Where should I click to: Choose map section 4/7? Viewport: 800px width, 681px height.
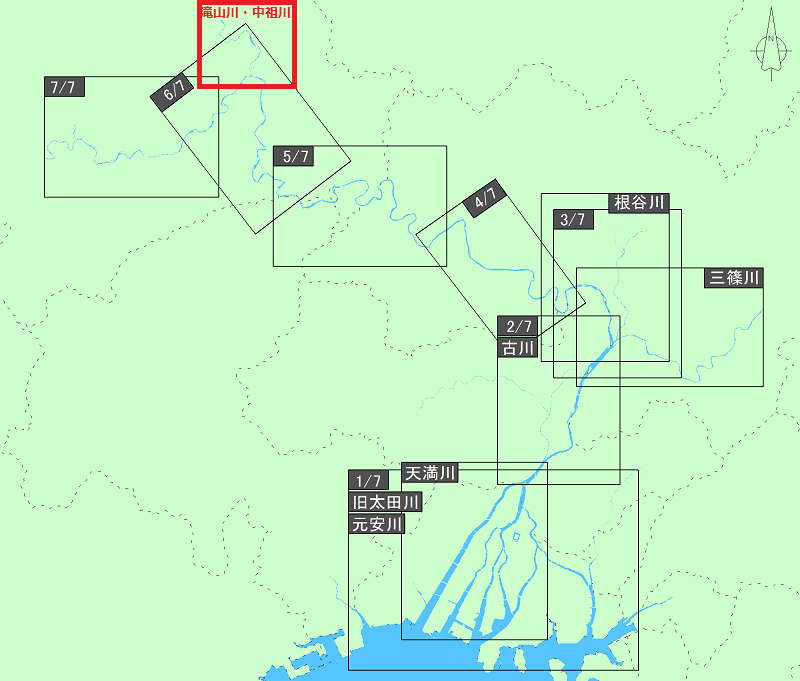tap(485, 199)
